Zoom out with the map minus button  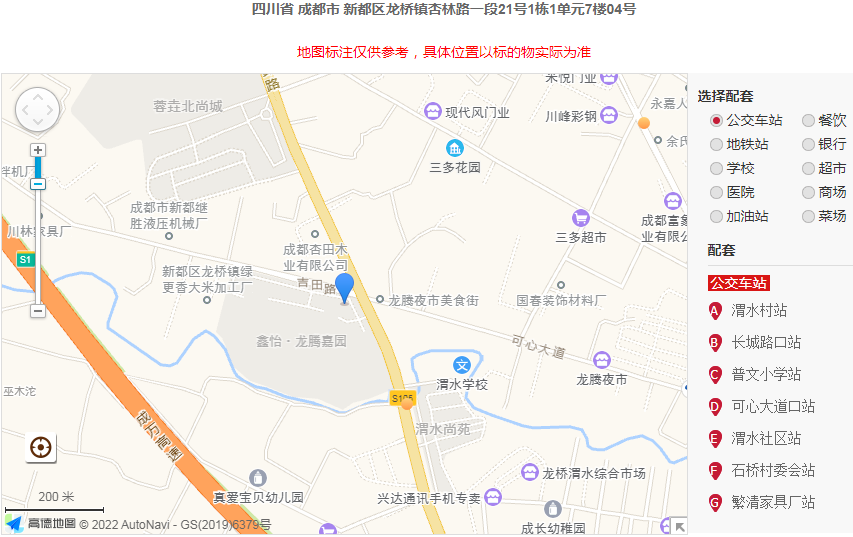coord(38,311)
